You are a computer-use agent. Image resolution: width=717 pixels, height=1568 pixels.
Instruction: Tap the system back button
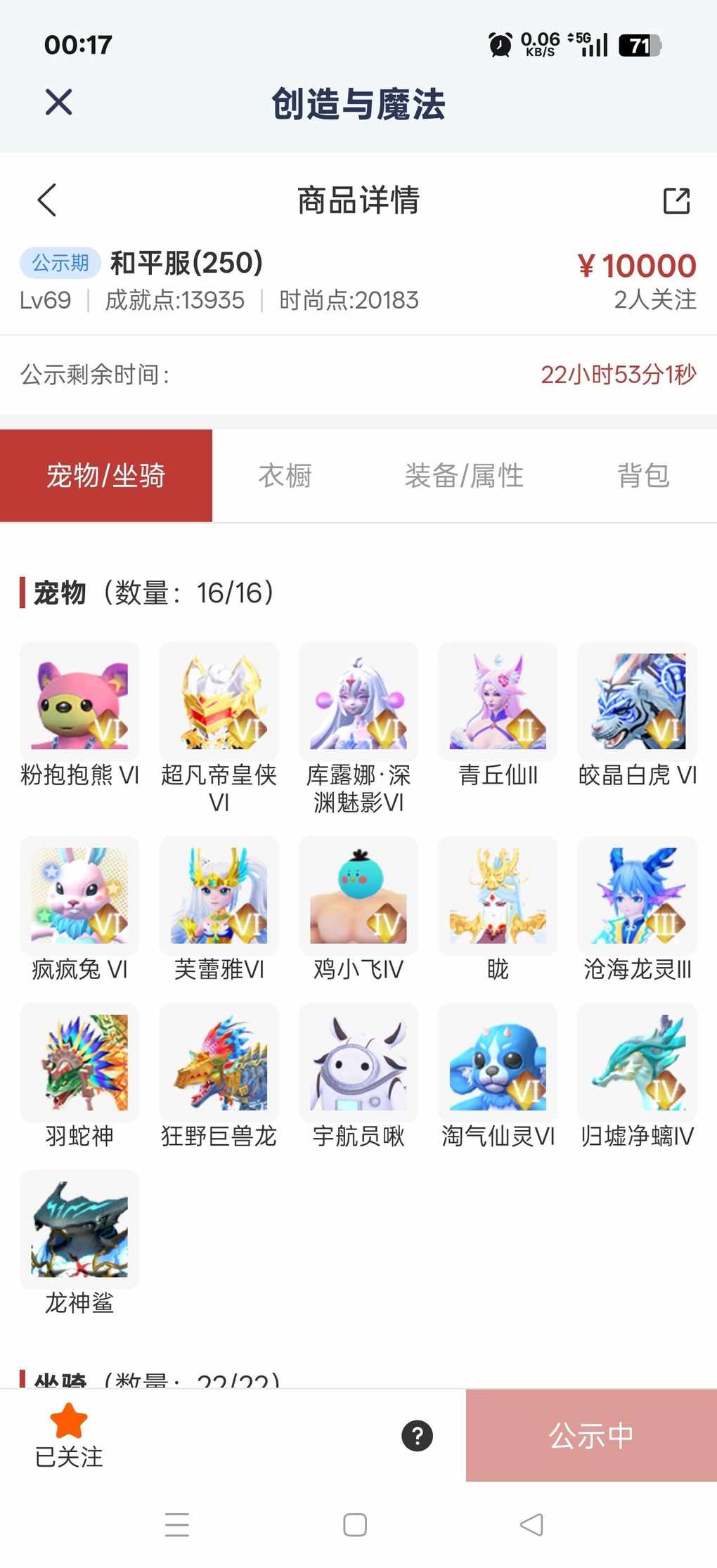pyautogui.click(x=531, y=1524)
